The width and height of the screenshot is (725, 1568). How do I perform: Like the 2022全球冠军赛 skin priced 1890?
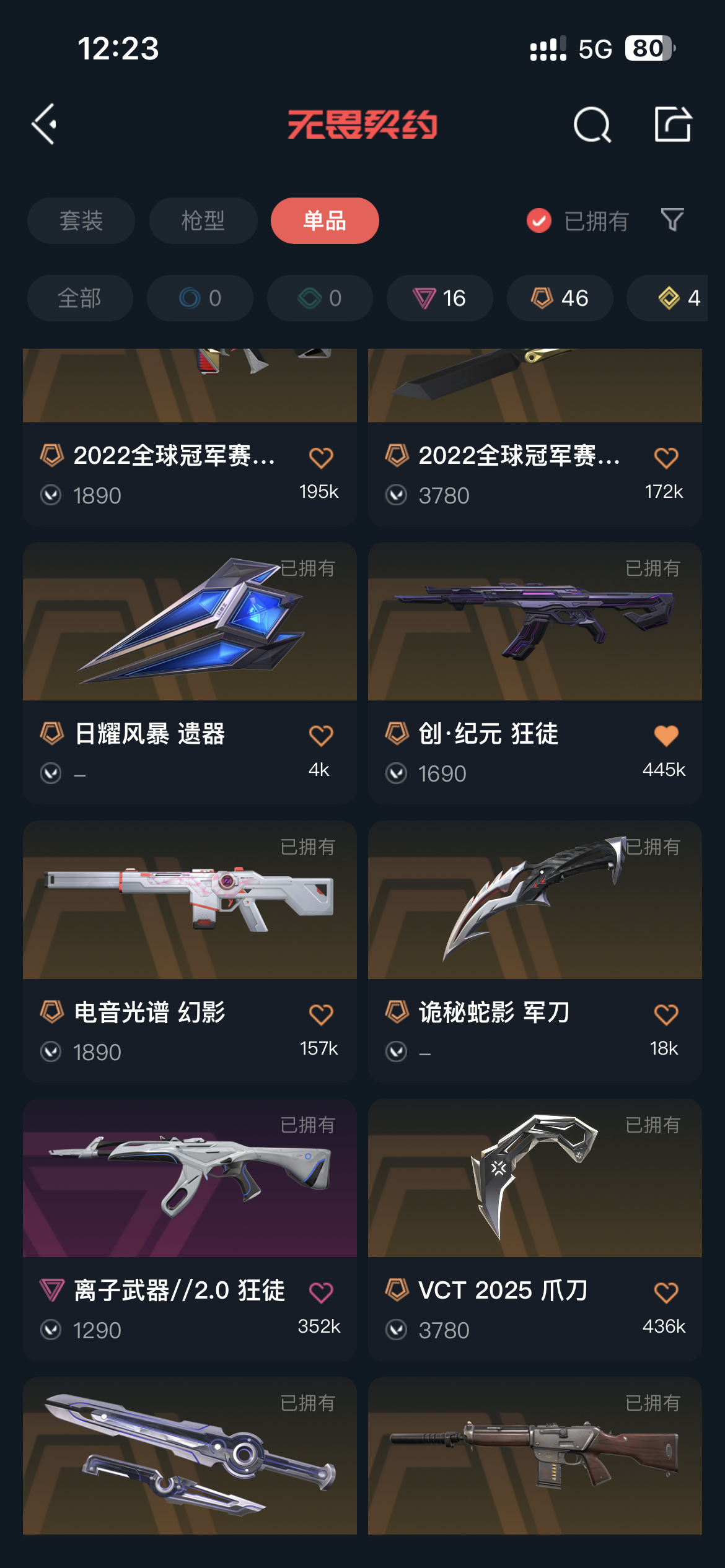[321, 458]
